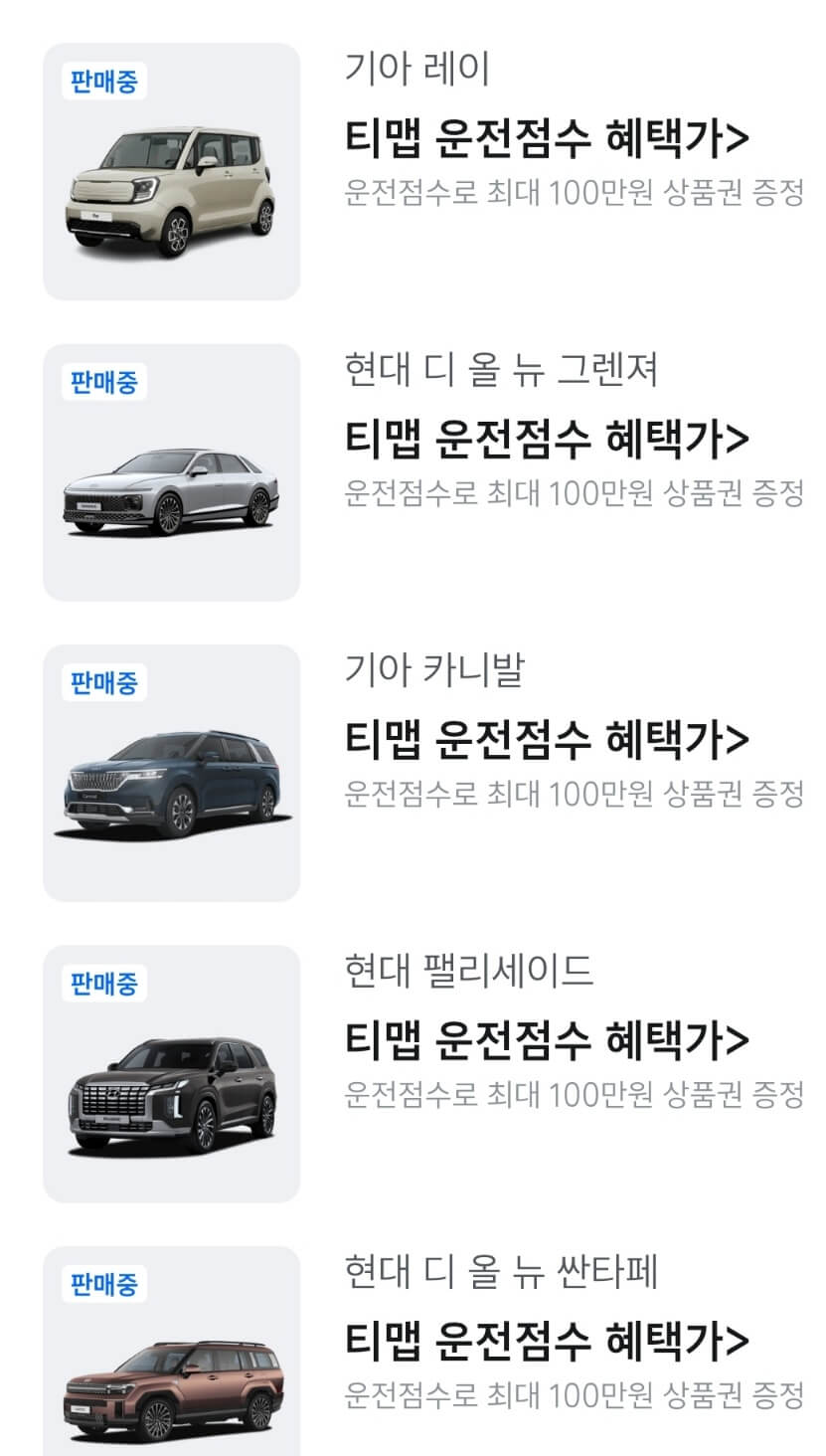Open the 티맵 운전점수 혜택가 link for 현대 팰리세이드
Viewport: 826px width, 1456px height.
click(x=545, y=1040)
